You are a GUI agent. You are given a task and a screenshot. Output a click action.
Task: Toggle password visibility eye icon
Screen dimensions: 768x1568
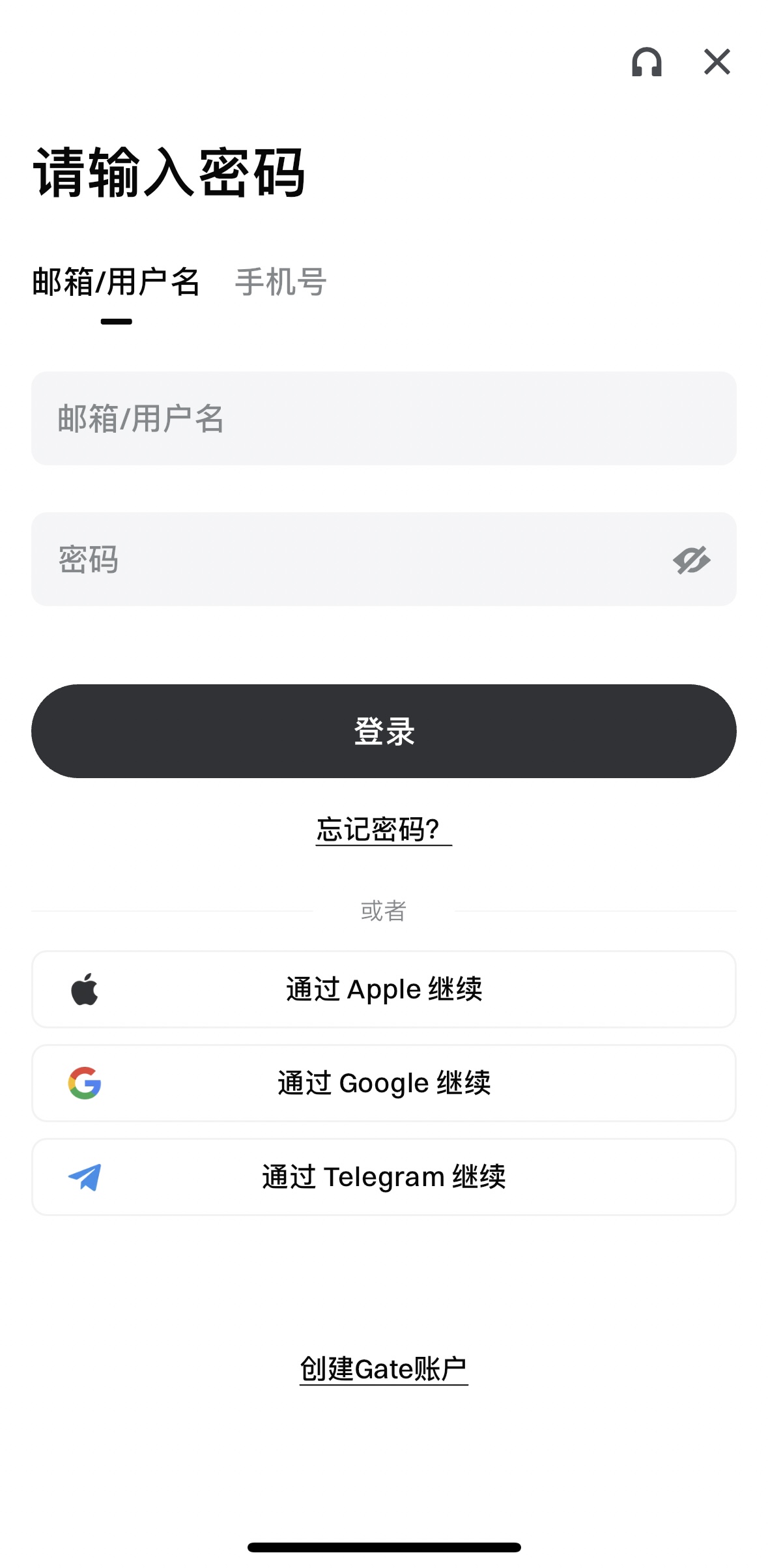click(691, 560)
